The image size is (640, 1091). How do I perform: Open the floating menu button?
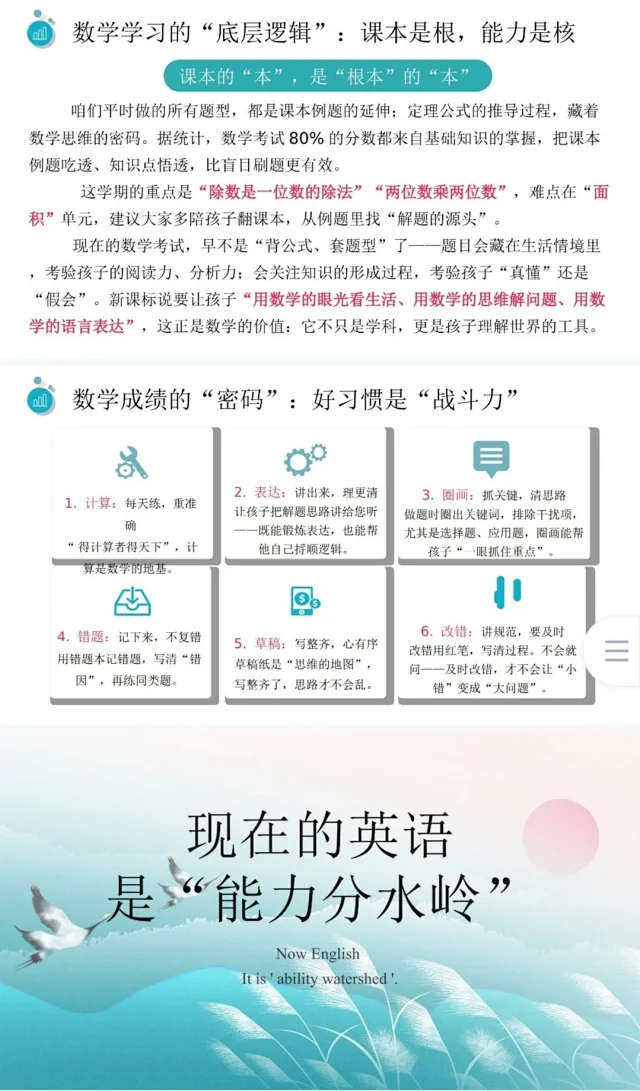point(617,651)
